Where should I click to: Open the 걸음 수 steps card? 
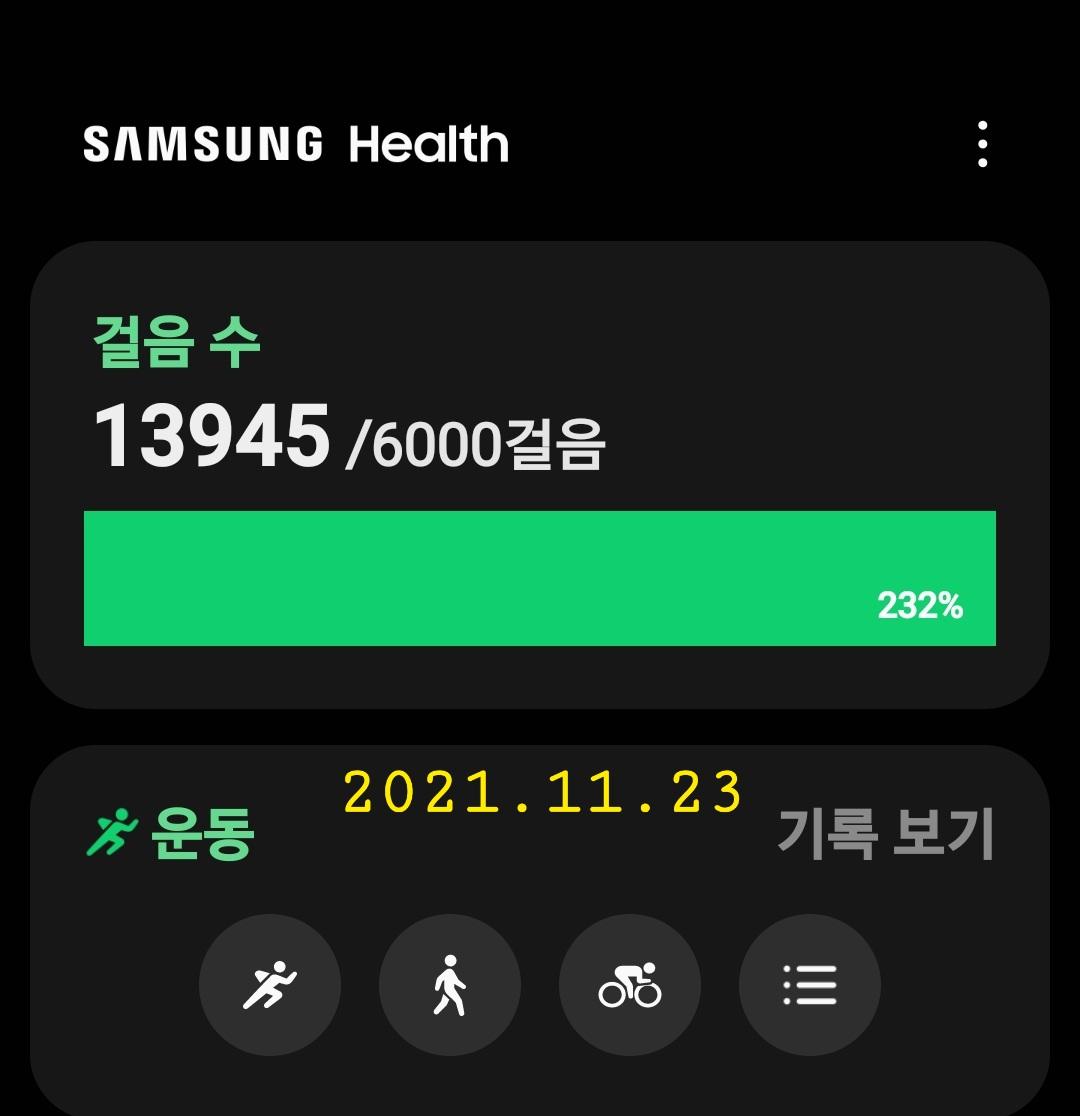540,475
